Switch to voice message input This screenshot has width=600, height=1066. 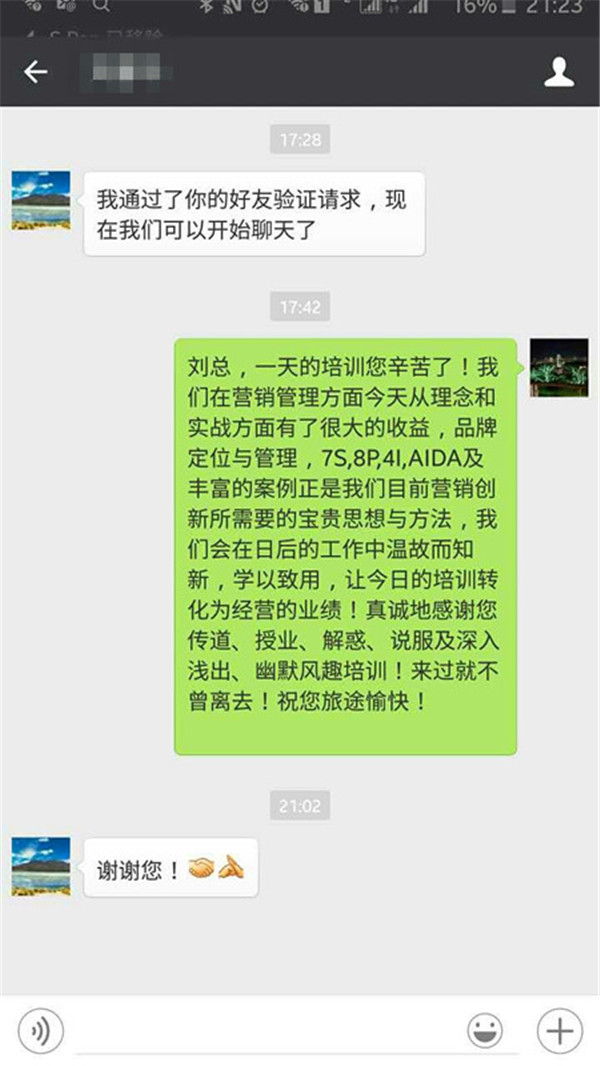pos(40,1029)
